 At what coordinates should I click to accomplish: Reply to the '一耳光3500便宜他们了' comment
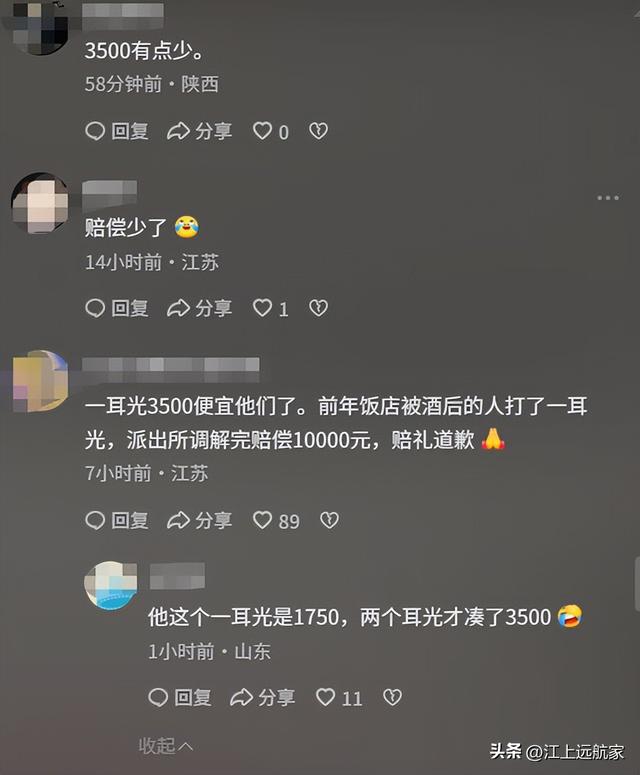coord(117,520)
